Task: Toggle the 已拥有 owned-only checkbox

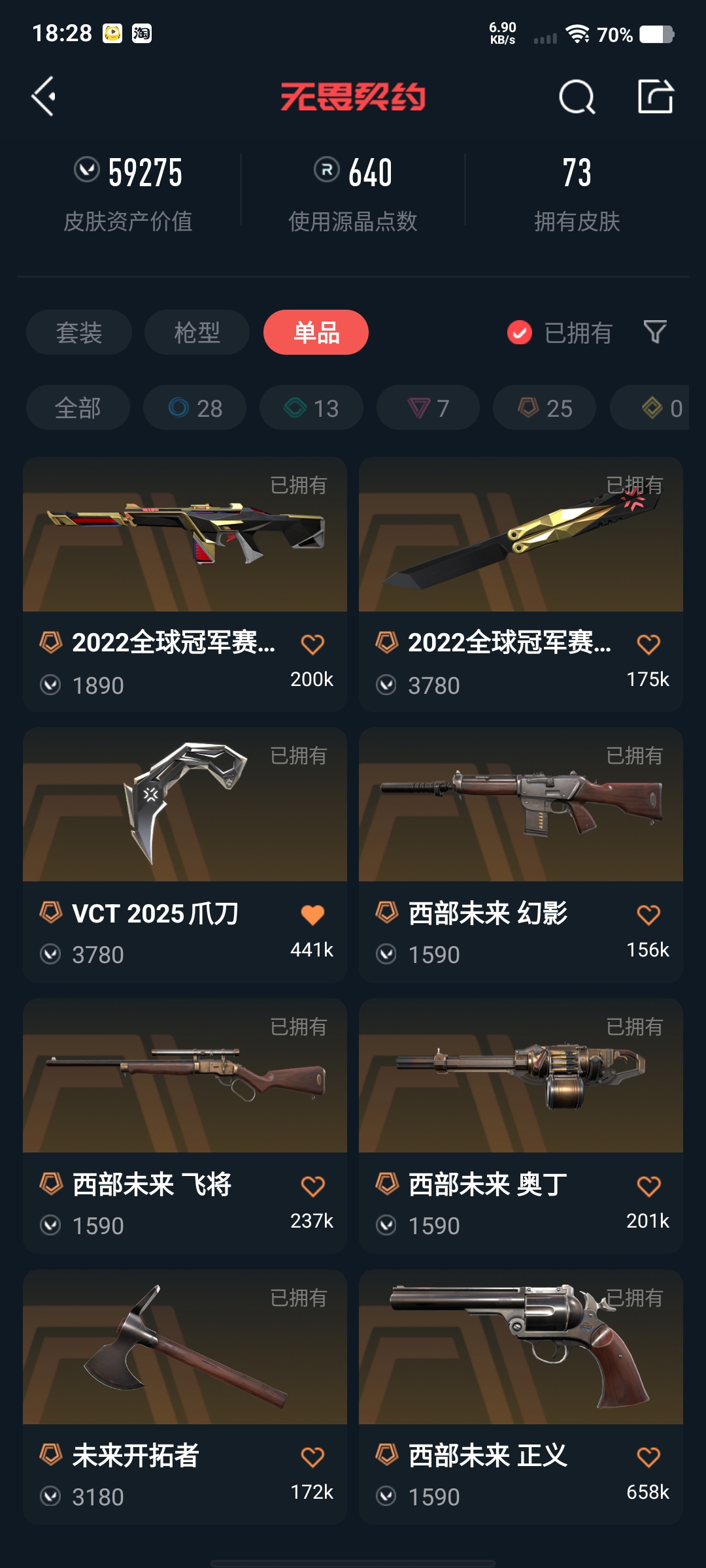Action: click(x=520, y=333)
